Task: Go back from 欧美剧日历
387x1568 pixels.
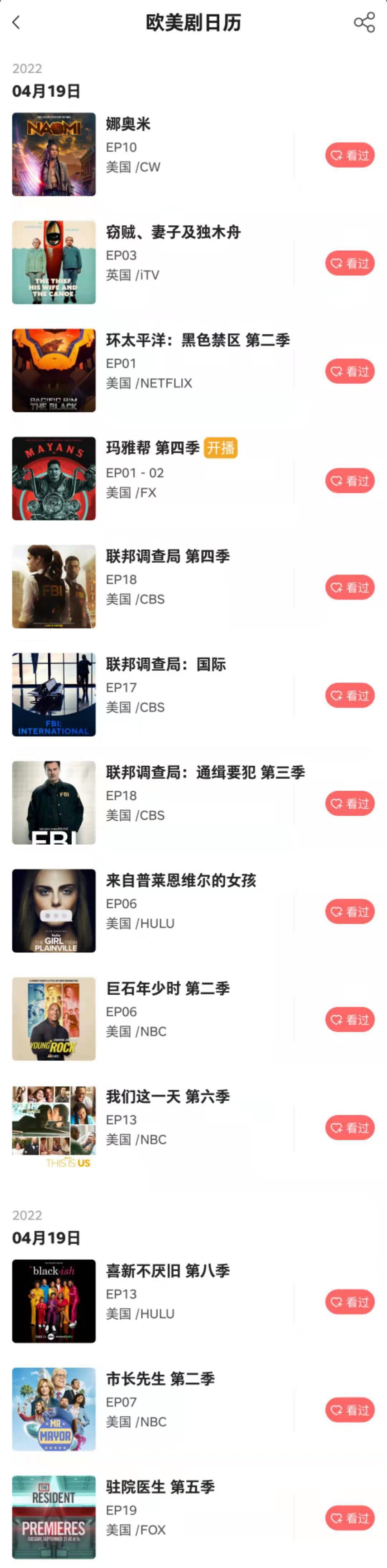Action: (16, 23)
